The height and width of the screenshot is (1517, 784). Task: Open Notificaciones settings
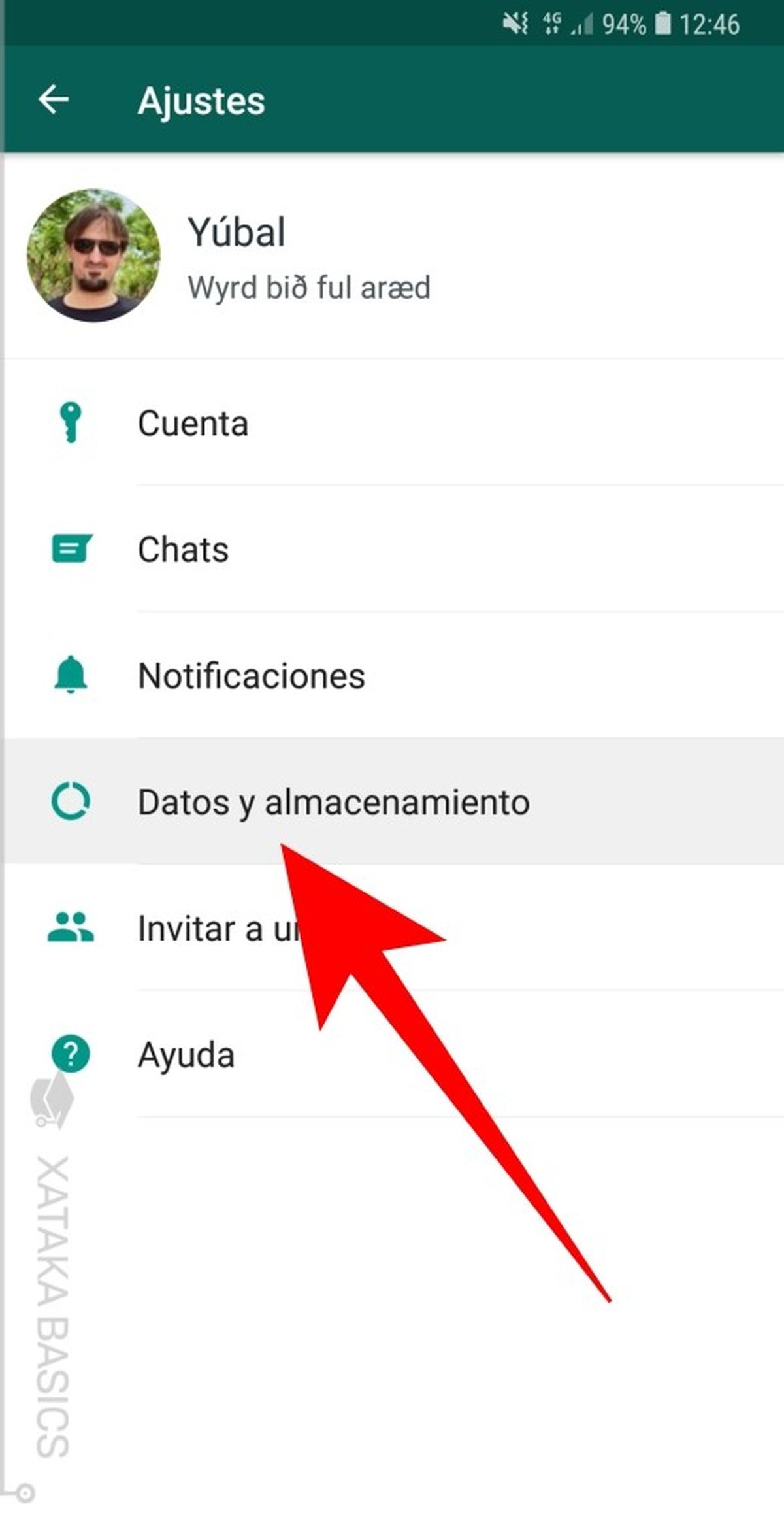click(252, 676)
